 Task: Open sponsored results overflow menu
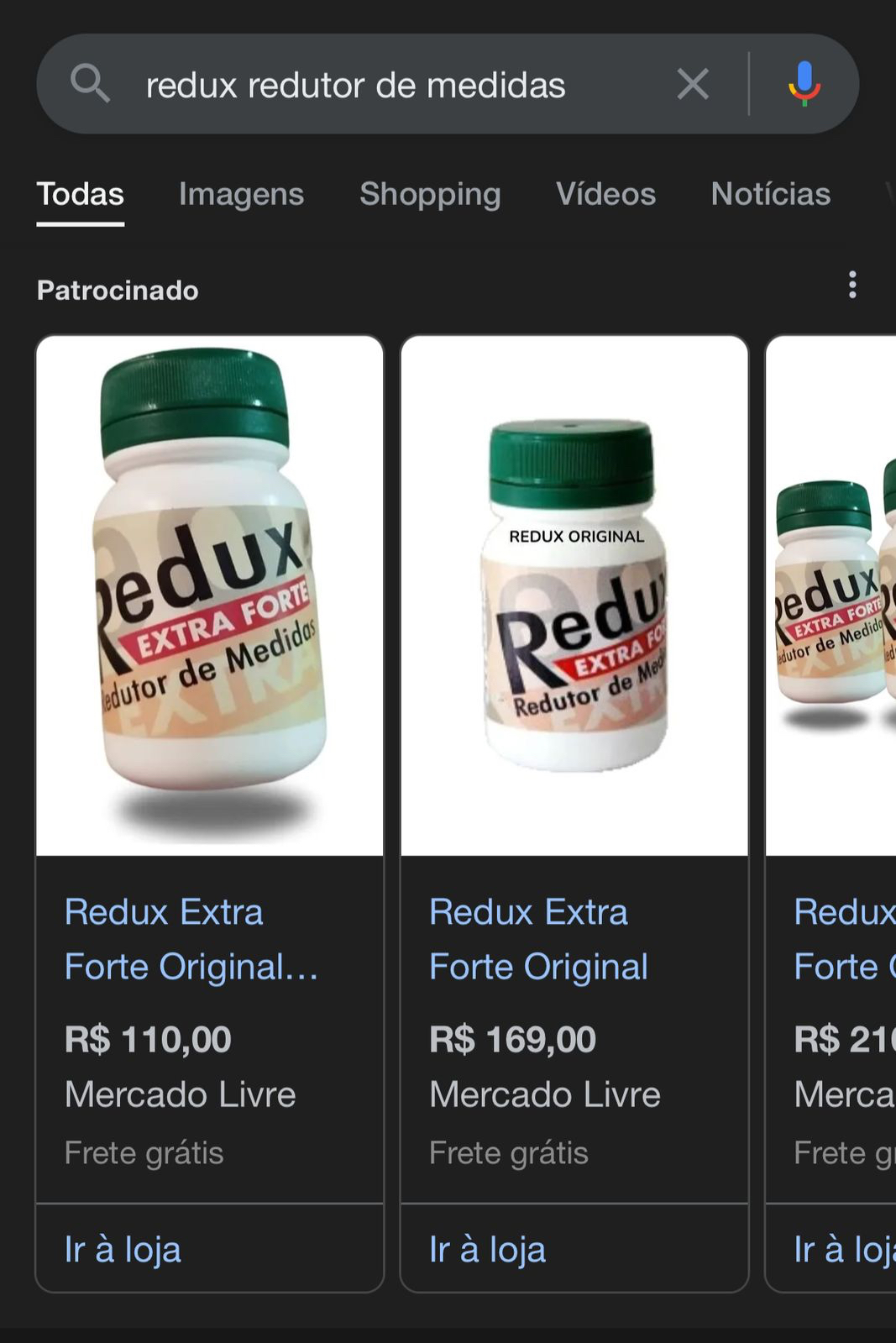[852, 285]
